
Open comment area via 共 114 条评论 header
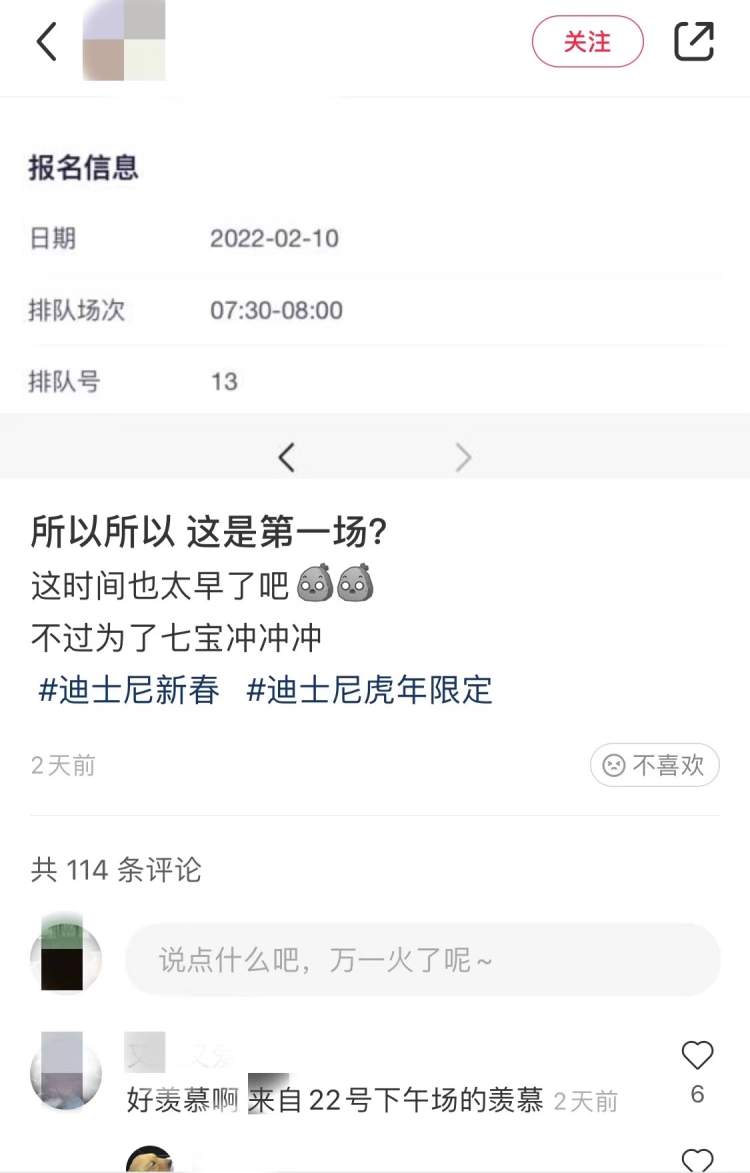point(114,869)
